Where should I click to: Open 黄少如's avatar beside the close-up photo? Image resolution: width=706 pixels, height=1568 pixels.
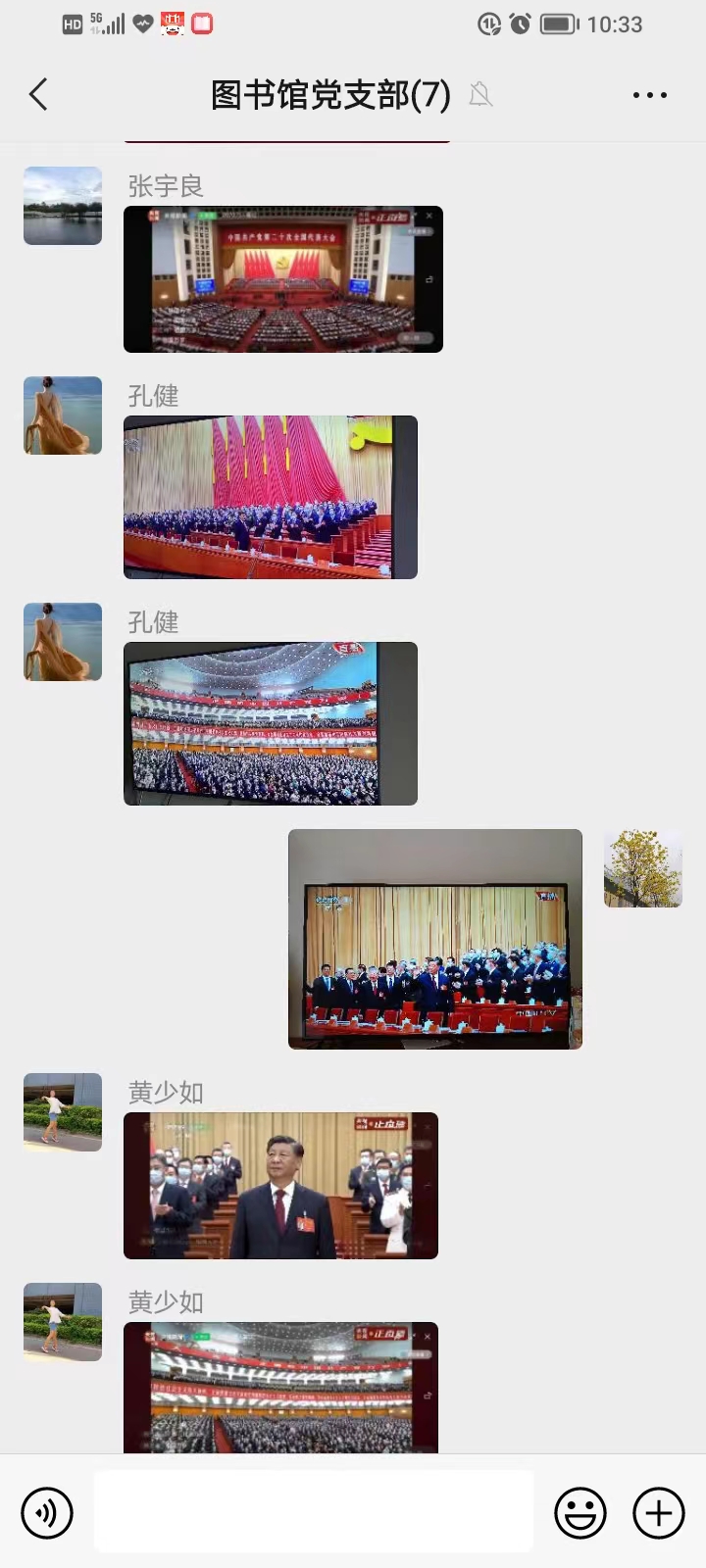(63, 1111)
